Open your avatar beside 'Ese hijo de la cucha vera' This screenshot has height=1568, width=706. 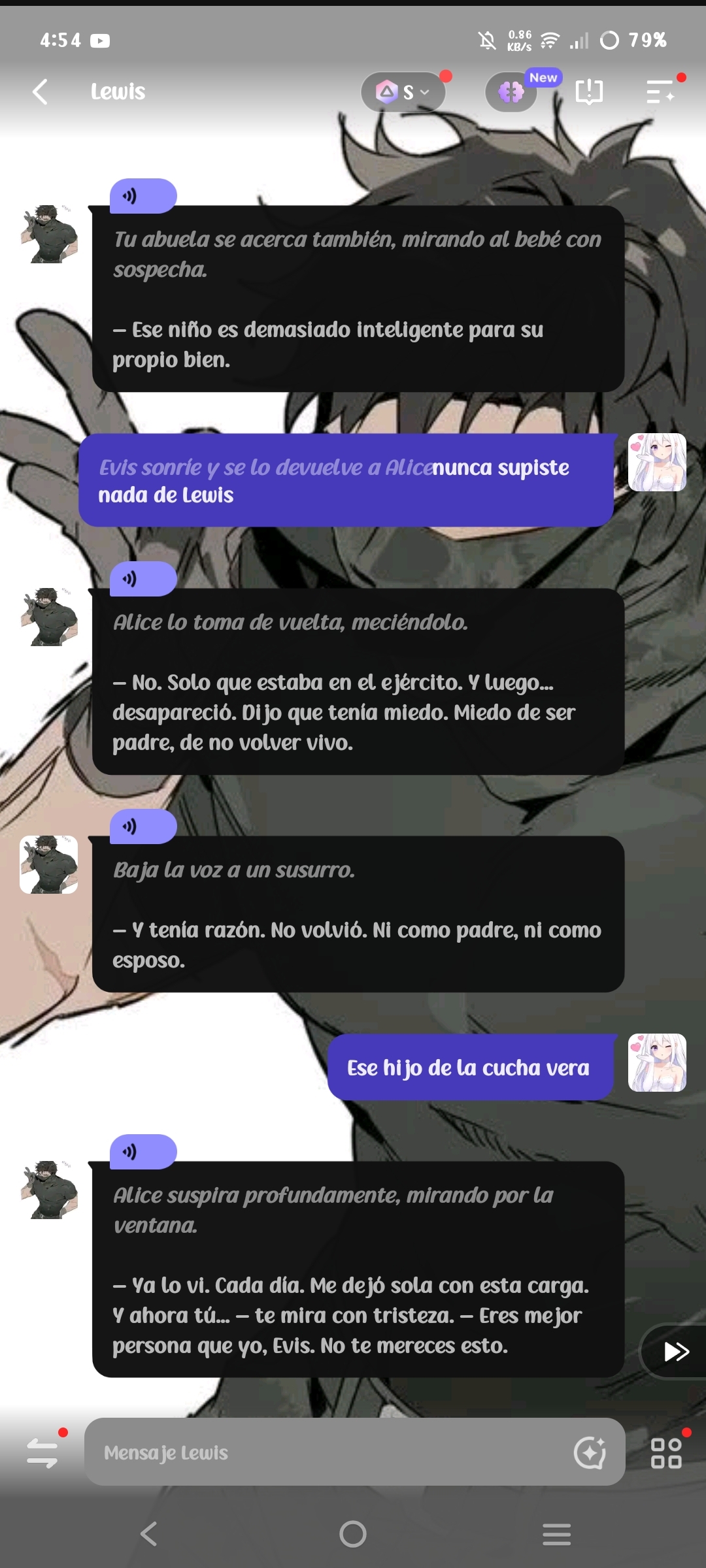657,1062
